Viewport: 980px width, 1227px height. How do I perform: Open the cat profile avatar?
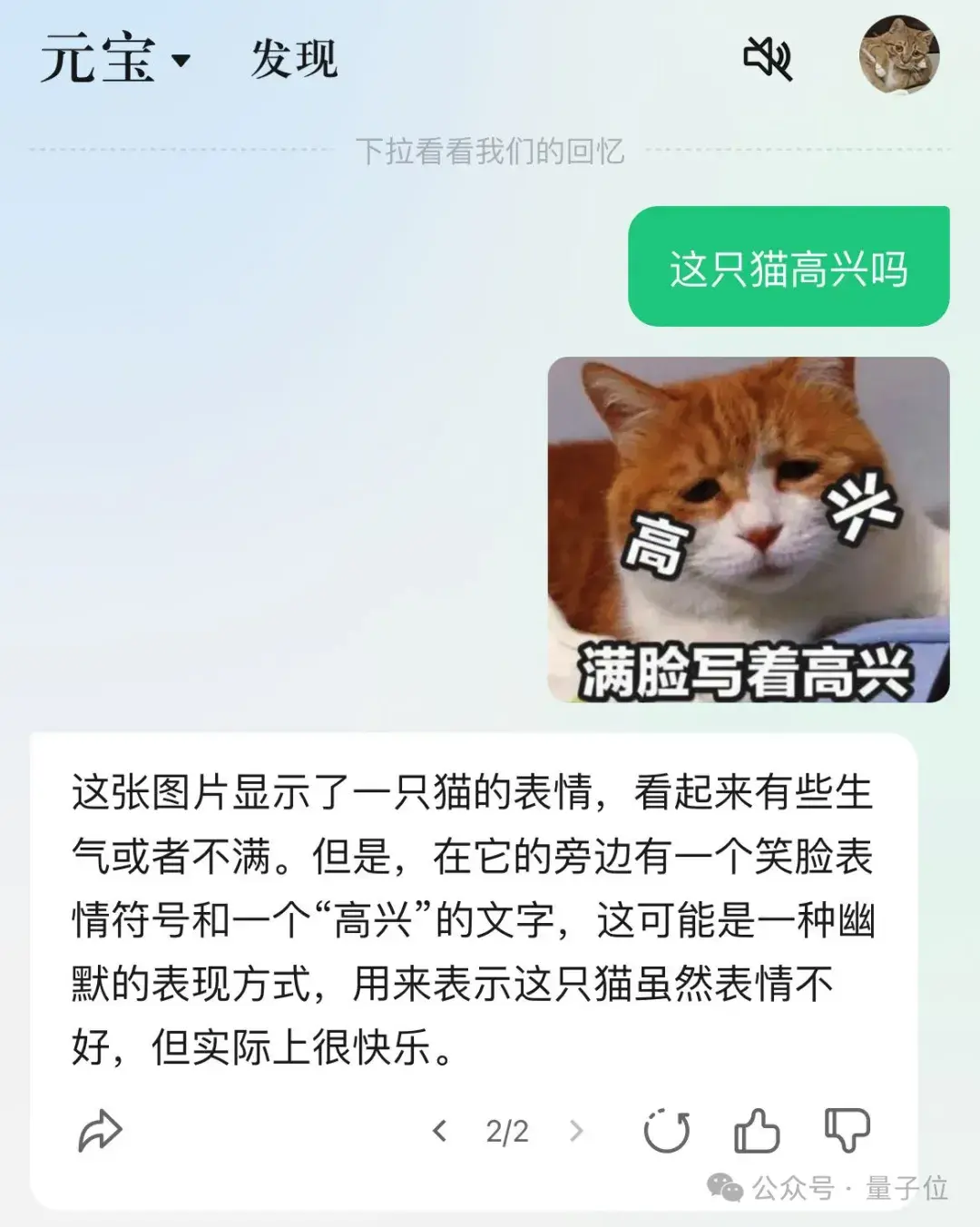coord(898,54)
